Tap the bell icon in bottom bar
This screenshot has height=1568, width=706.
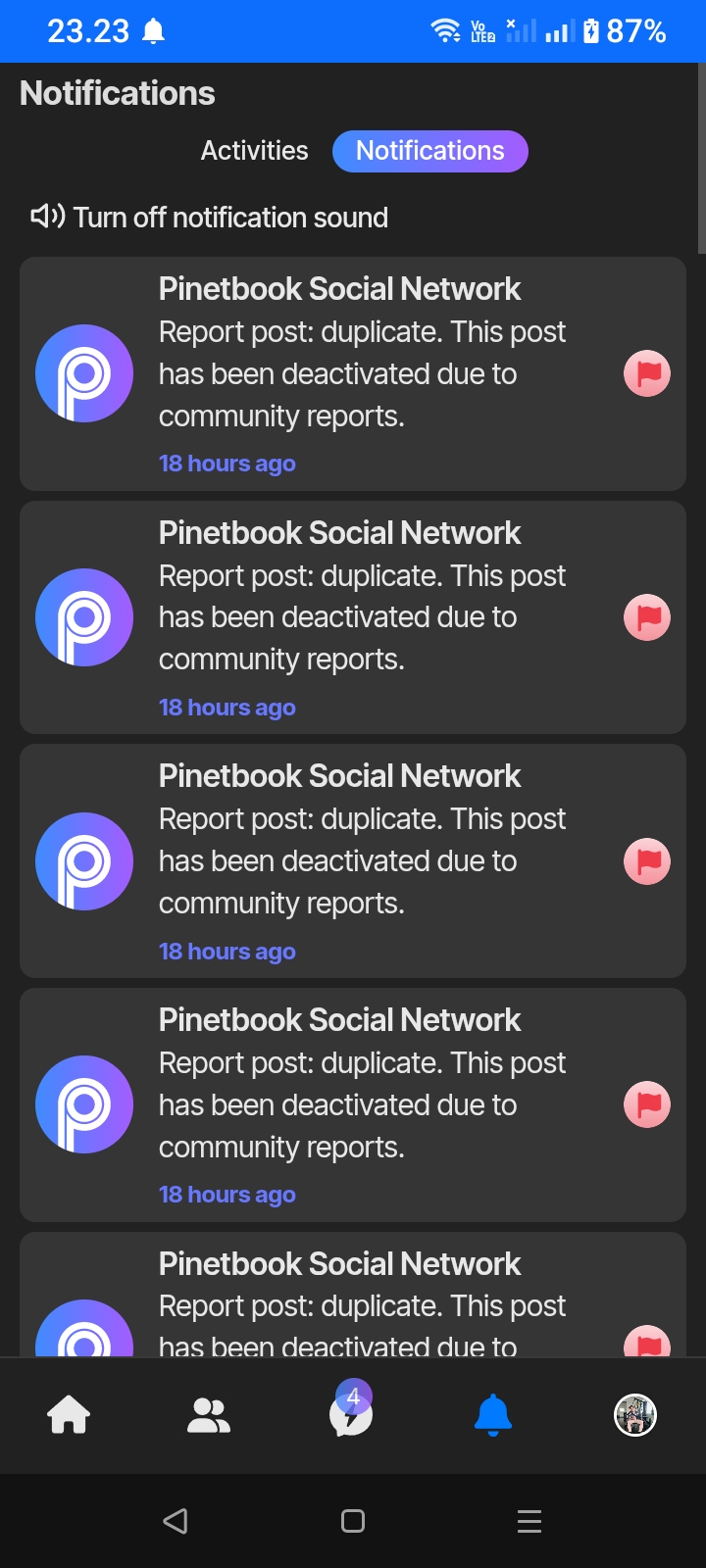pos(493,1415)
